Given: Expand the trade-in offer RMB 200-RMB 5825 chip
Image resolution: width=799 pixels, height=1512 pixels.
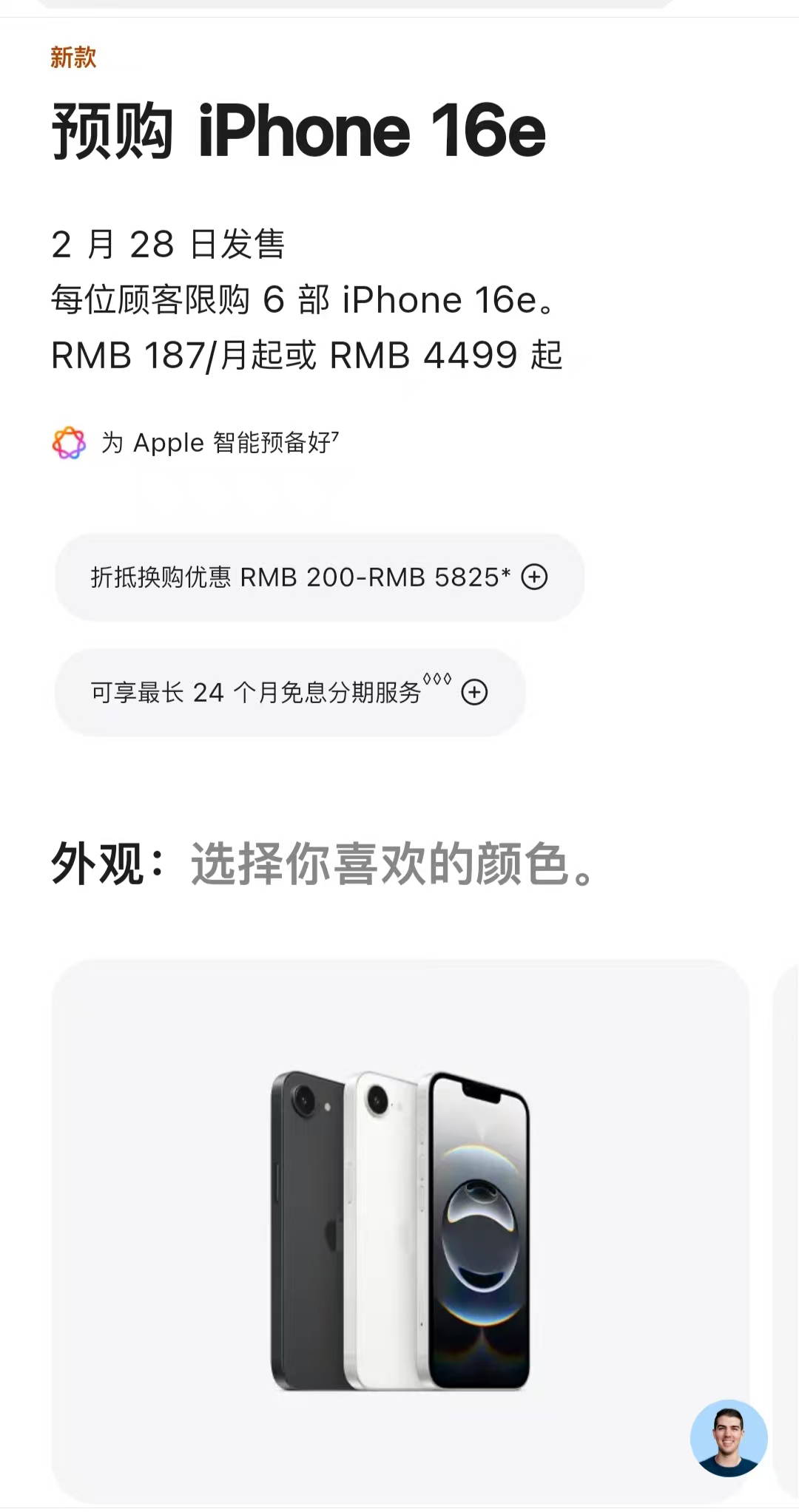Looking at the screenshot, I should (319, 577).
